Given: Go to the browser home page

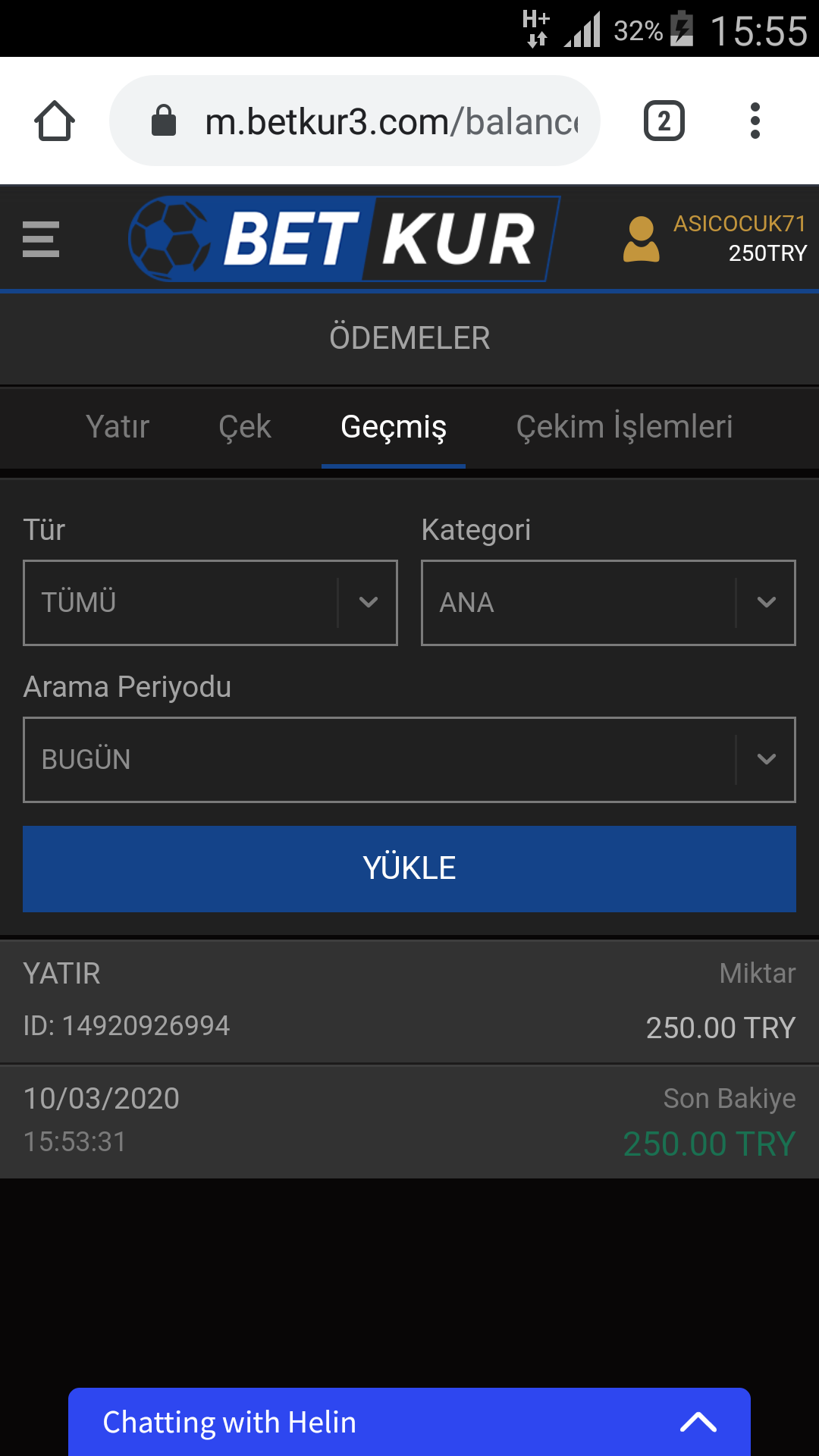Looking at the screenshot, I should [x=55, y=121].
